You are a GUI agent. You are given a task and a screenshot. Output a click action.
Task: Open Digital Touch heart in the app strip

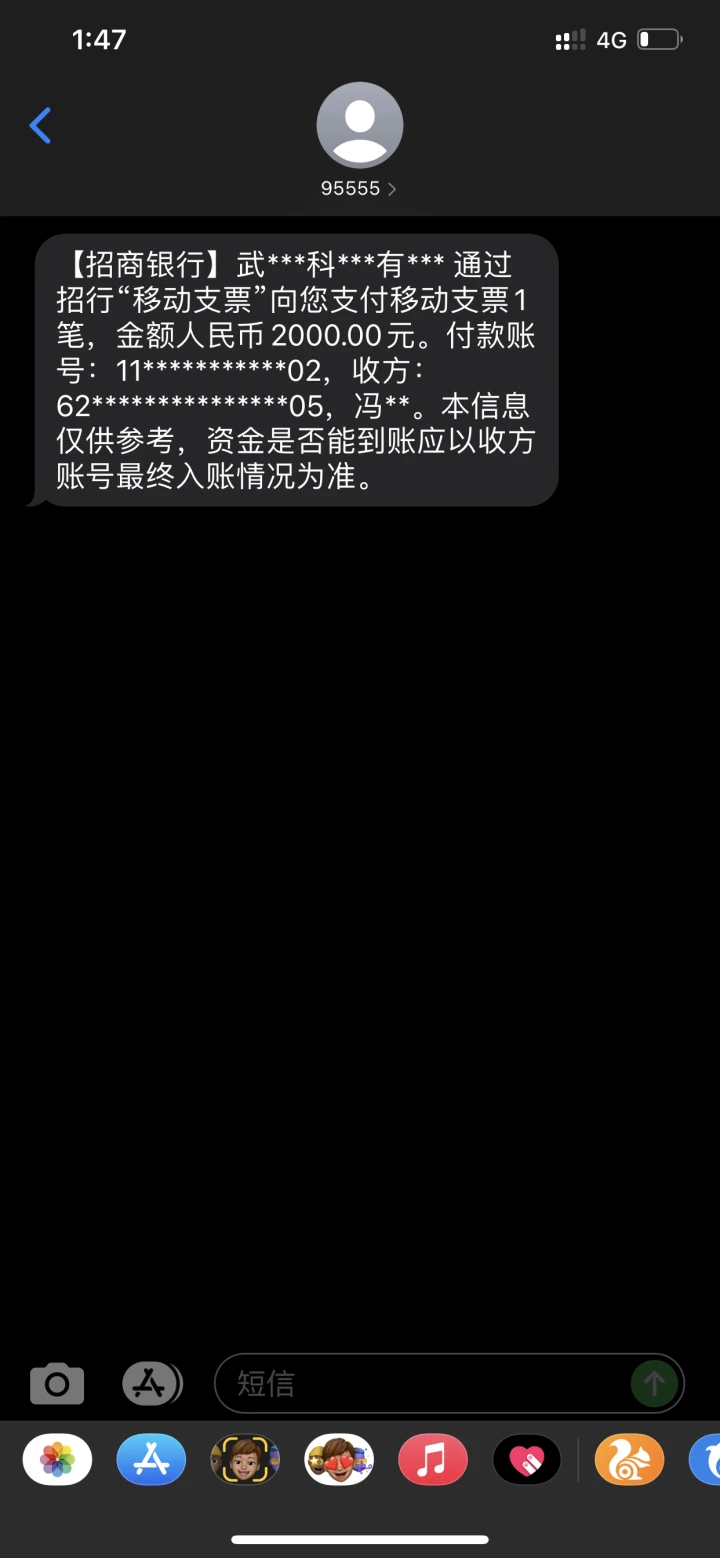tap(527, 1460)
